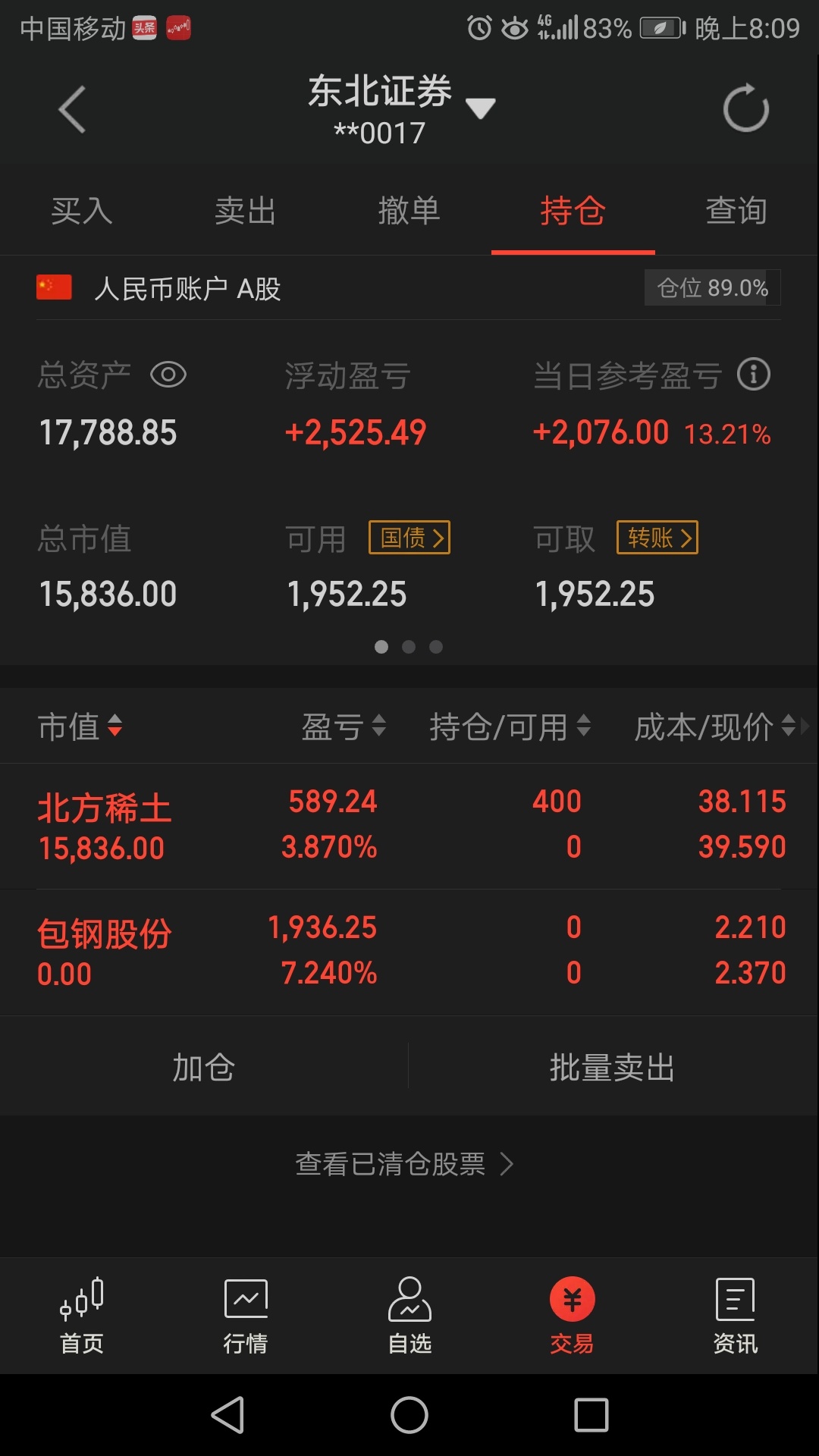Sort holdings by 市值
This screenshot has height=1456, width=819.
click(x=80, y=726)
